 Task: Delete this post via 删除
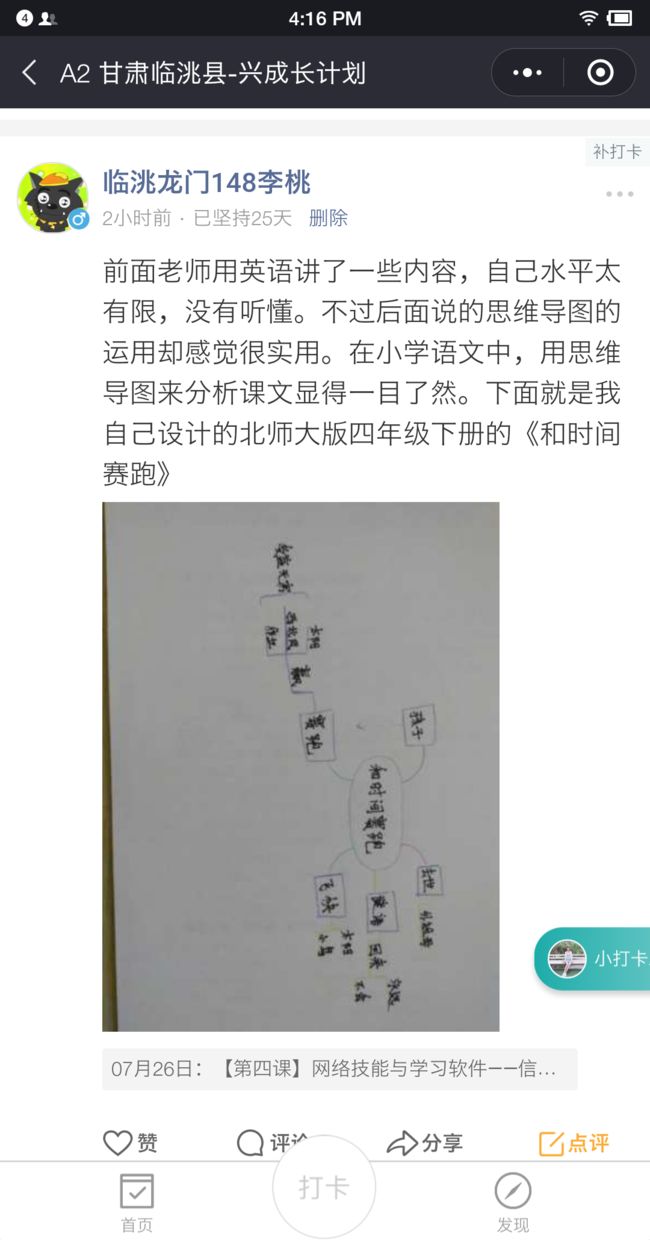point(328,218)
